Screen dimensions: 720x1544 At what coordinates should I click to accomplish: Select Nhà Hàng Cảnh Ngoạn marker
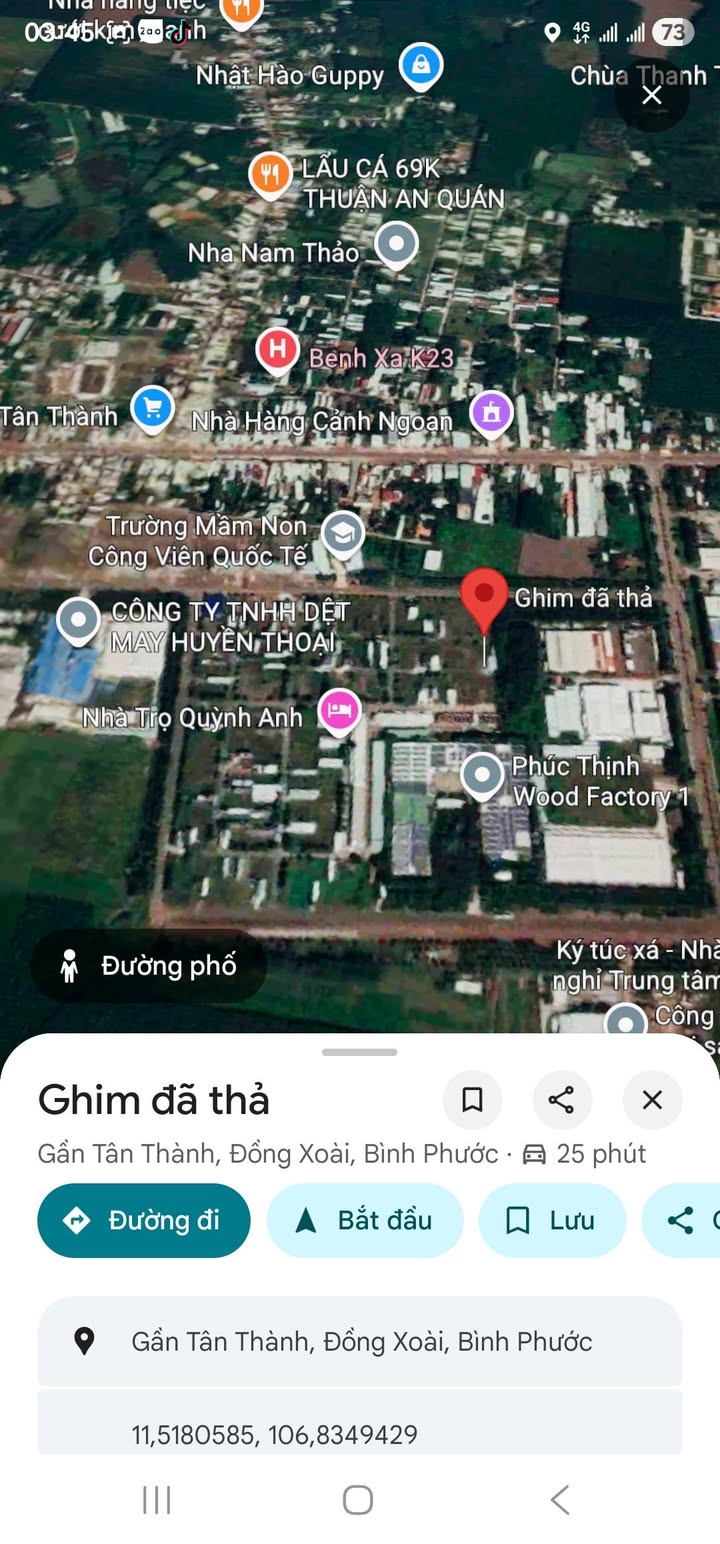tap(491, 412)
